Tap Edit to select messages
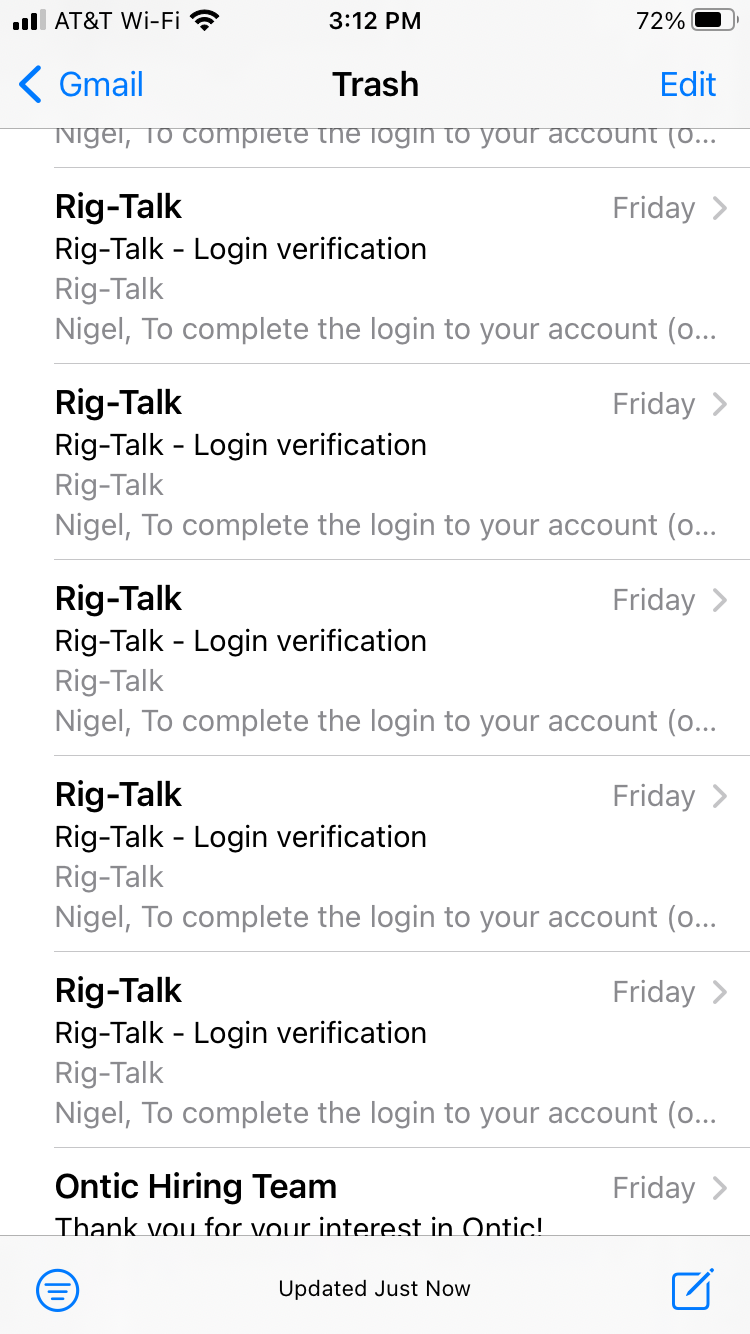This screenshot has width=750, height=1334. pos(688,85)
